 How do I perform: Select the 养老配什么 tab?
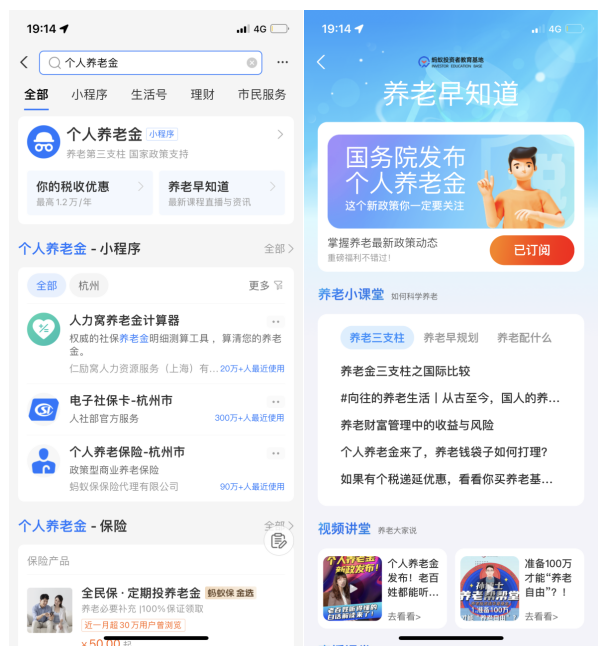point(524,338)
